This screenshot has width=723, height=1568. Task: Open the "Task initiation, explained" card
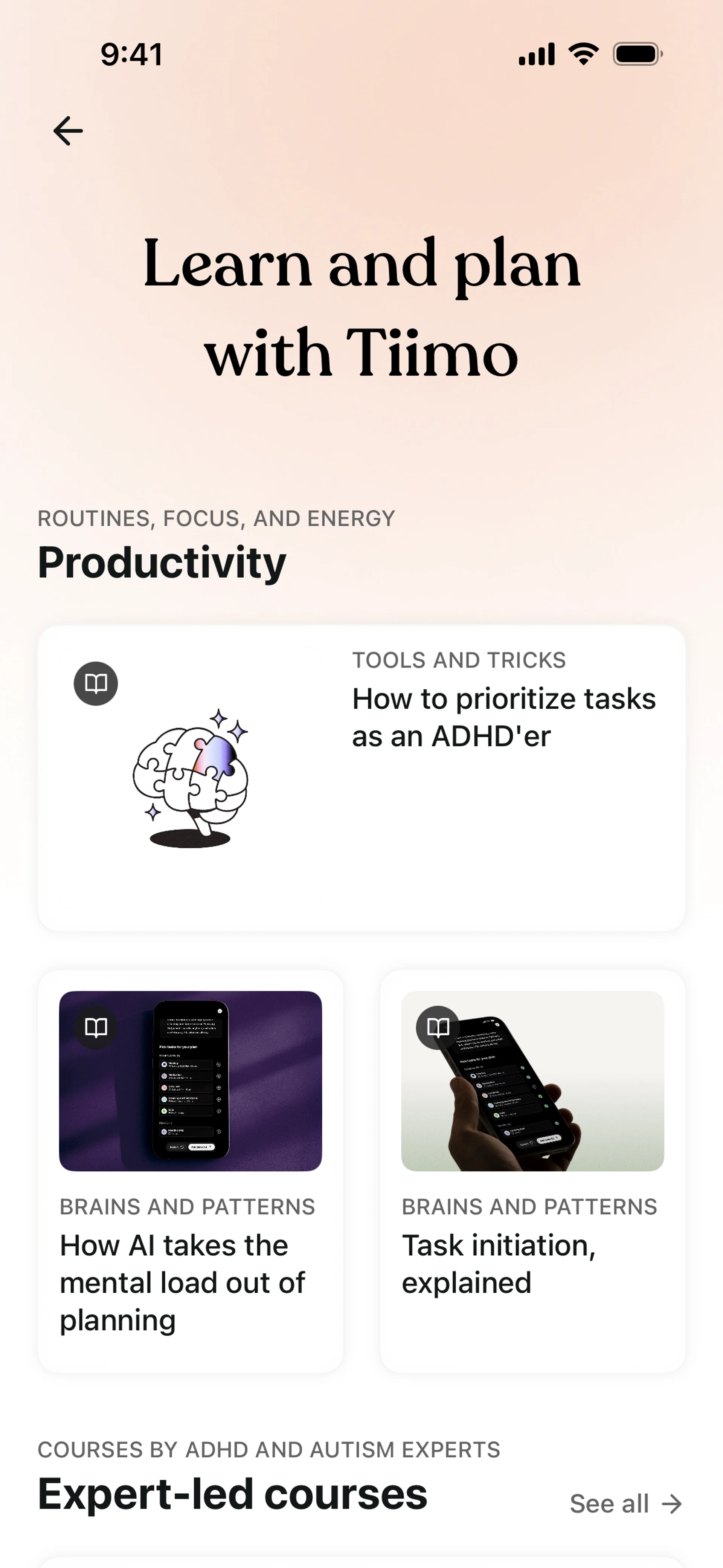click(532, 1171)
